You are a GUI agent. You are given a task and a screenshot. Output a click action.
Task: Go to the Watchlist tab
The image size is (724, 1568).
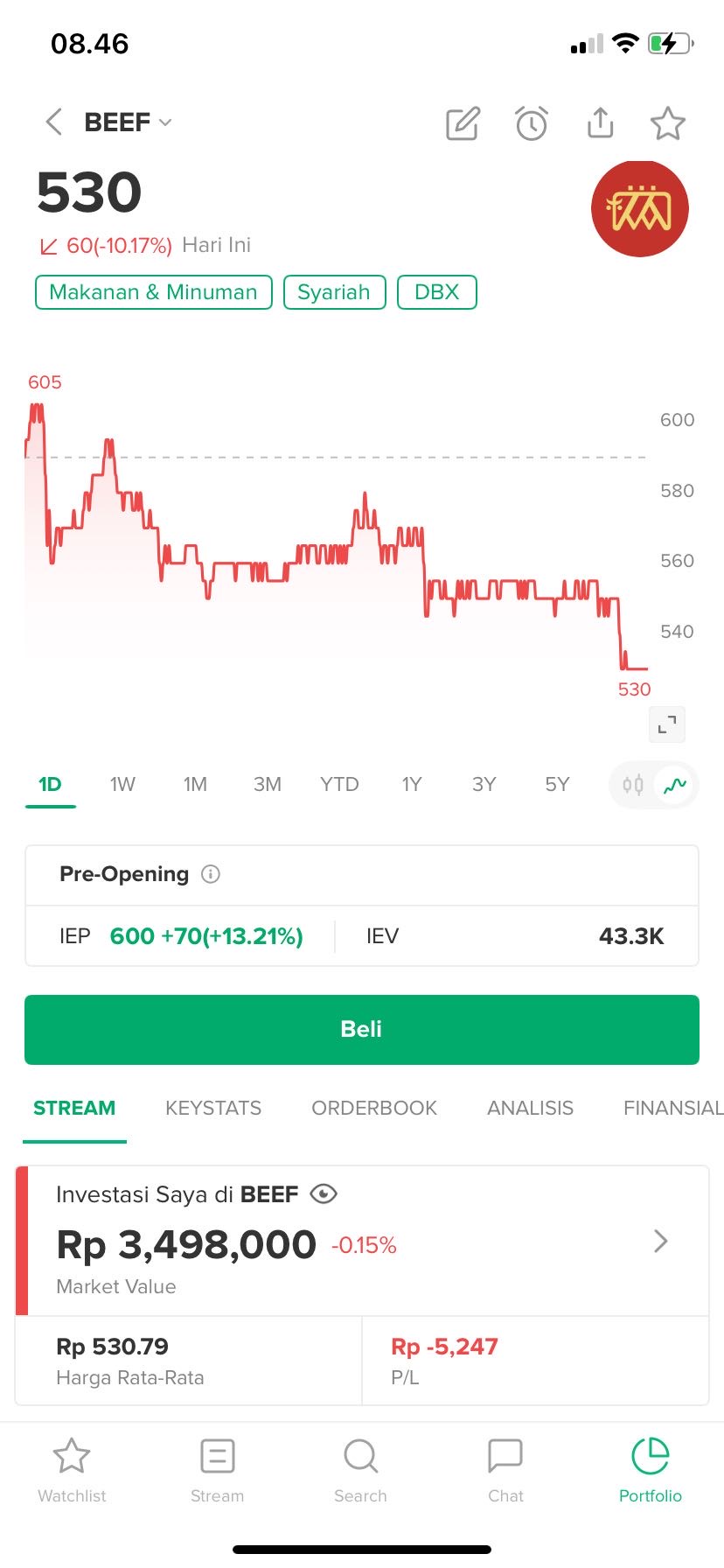pyautogui.click(x=72, y=1470)
